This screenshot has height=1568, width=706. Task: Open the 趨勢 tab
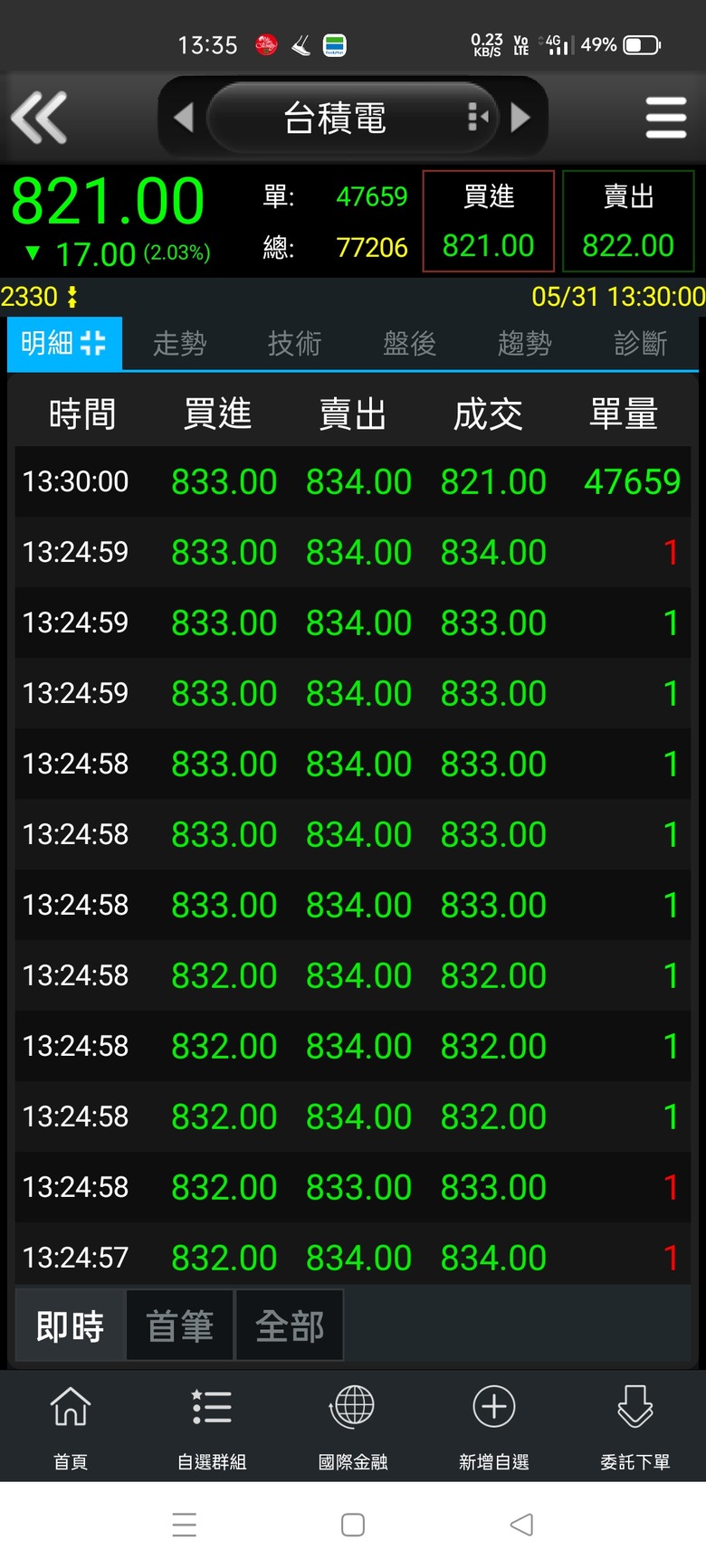(524, 343)
